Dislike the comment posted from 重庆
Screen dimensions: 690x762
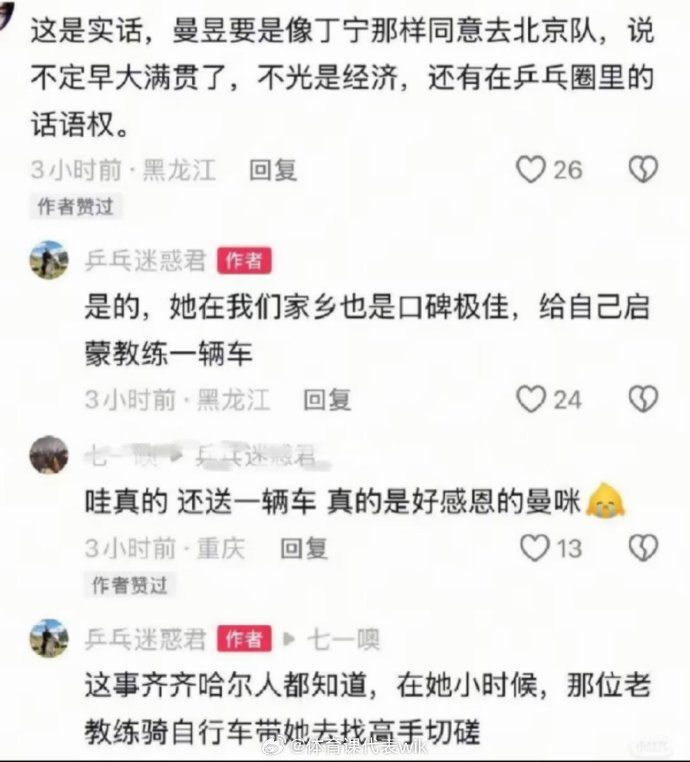click(643, 547)
